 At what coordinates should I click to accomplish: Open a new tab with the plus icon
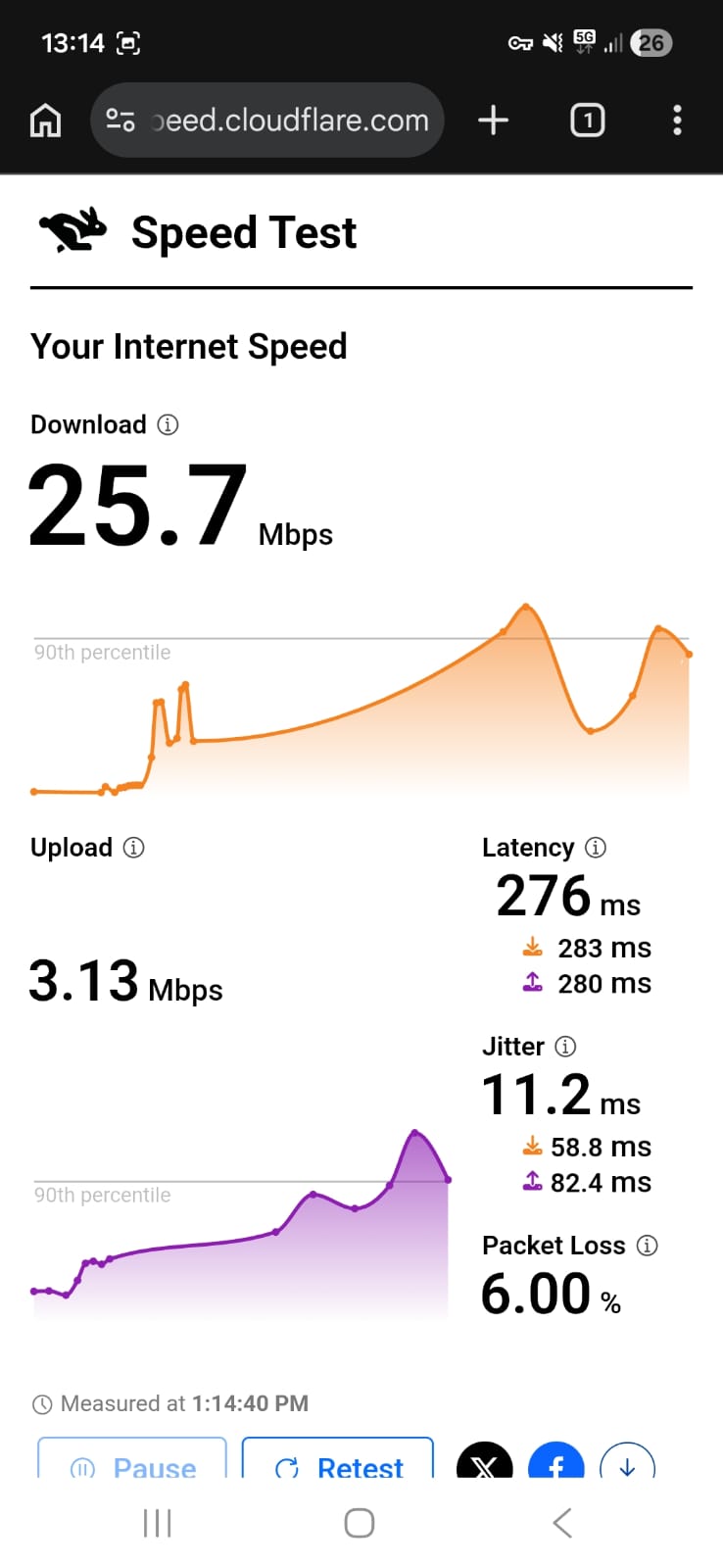coord(493,120)
